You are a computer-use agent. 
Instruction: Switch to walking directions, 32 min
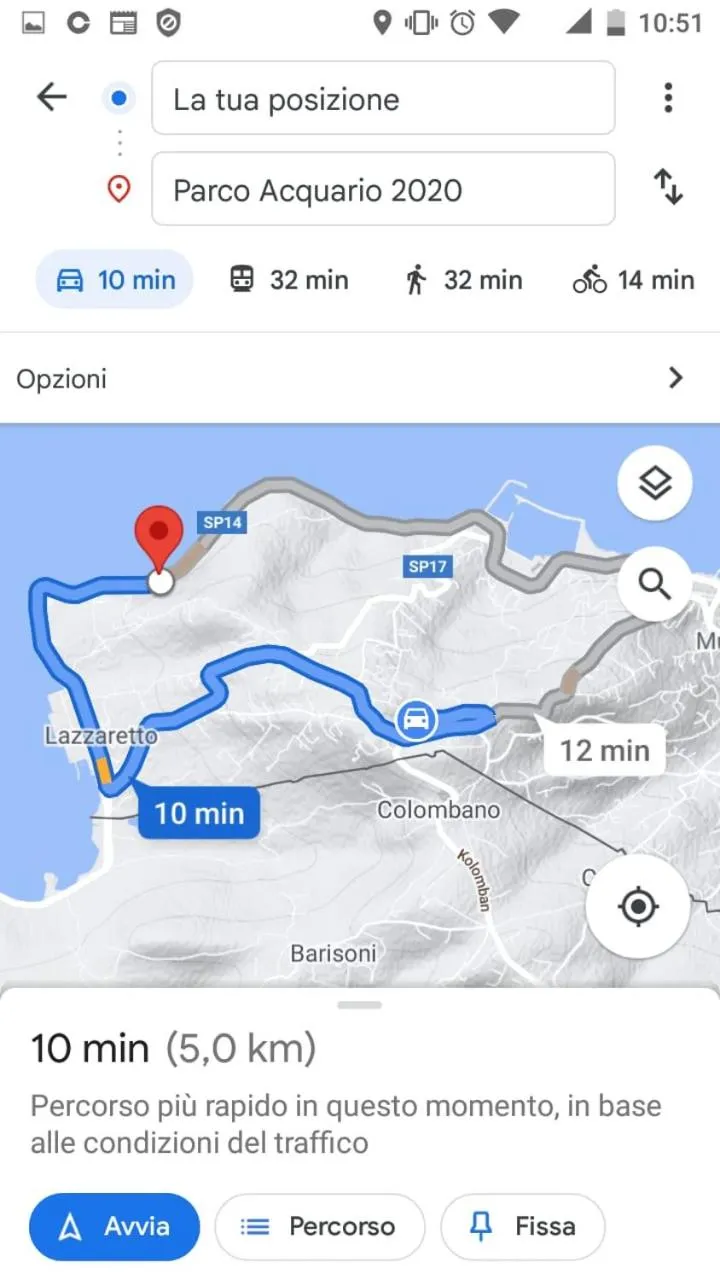pyautogui.click(x=463, y=280)
